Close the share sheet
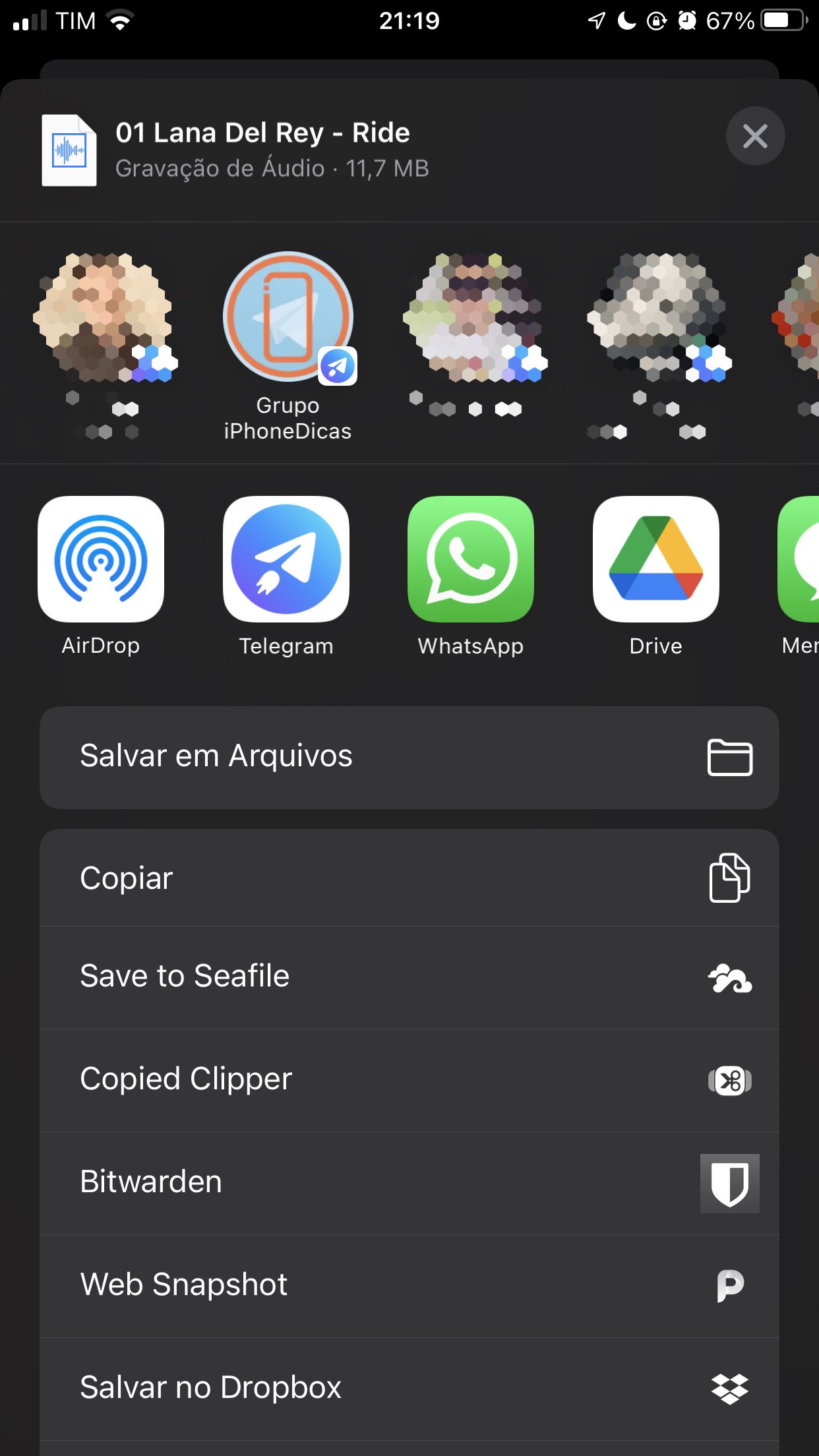Screen dimensions: 819x1456 click(755, 136)
